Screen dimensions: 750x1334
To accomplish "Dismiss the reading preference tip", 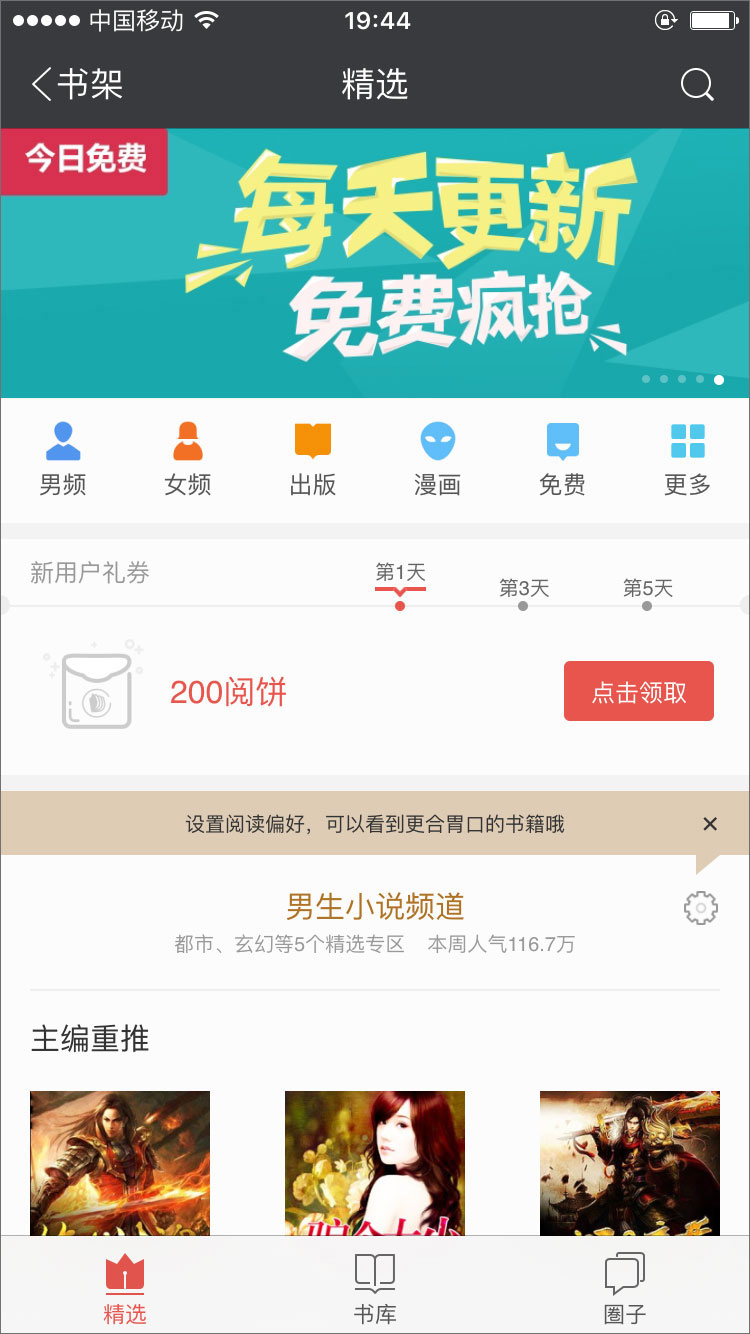I will (x=710, y=824).
